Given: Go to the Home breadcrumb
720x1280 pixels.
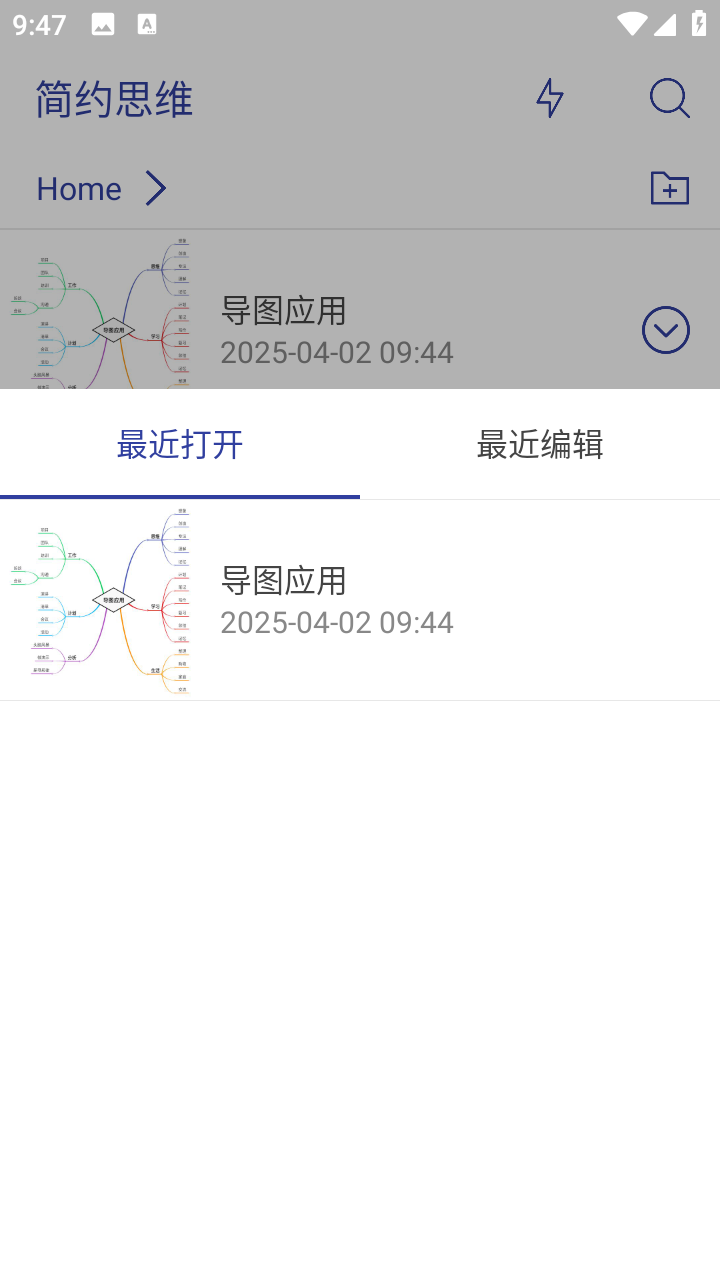Looking at the screenshot, I should (79, 188).
